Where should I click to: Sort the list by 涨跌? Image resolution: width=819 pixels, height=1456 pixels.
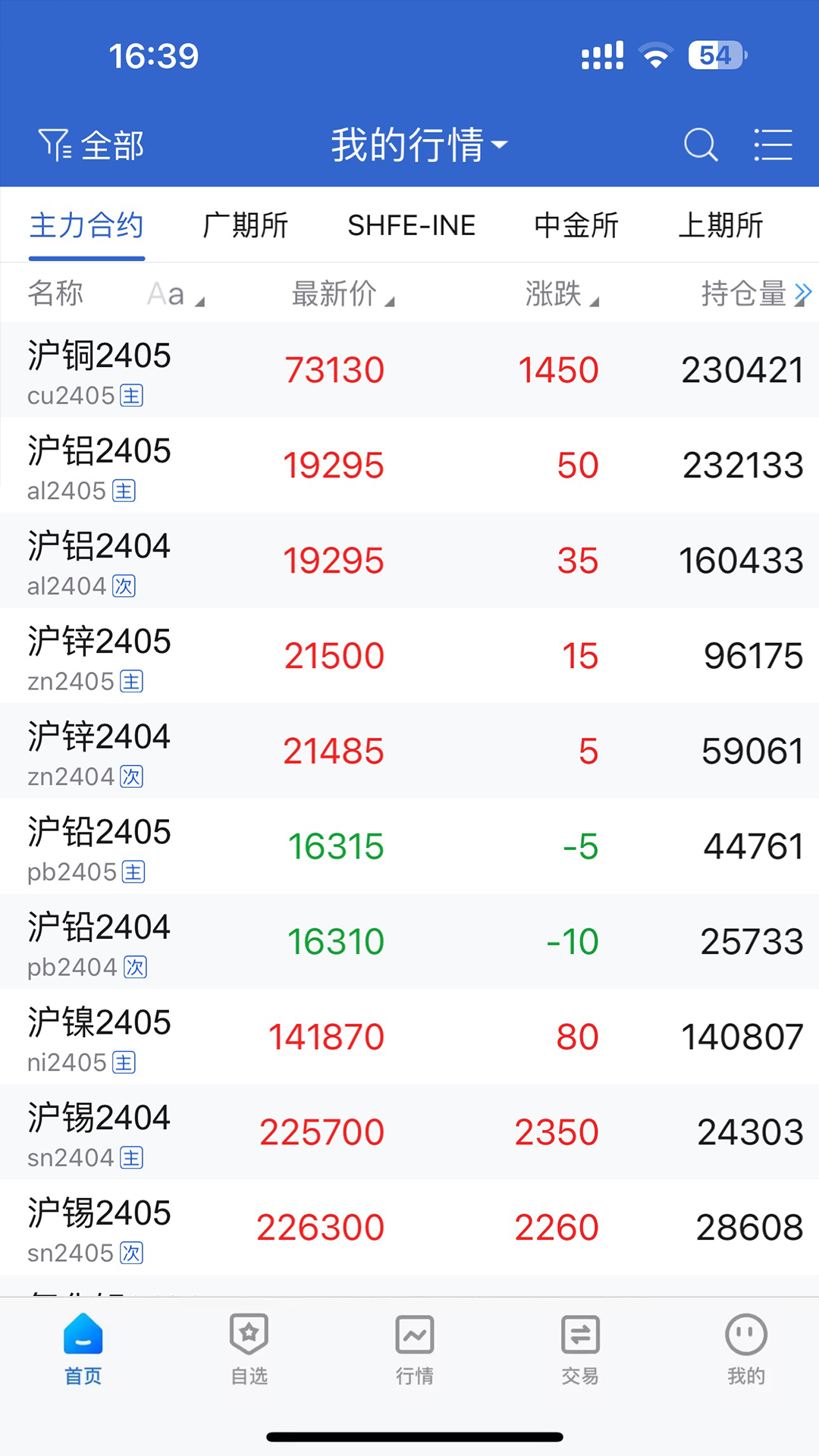click(x=561, y=293)
